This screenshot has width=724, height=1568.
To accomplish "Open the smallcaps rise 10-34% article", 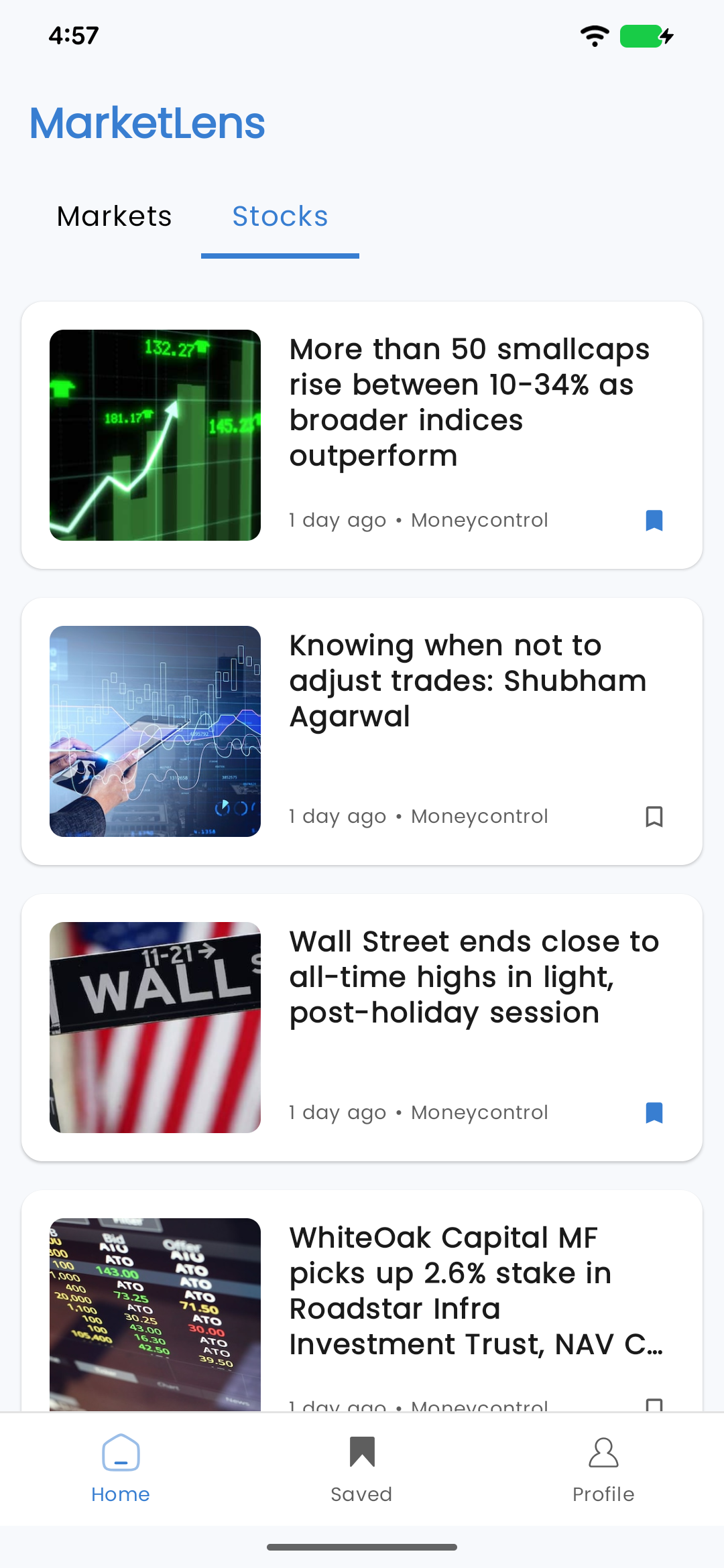I will [469, 402].
